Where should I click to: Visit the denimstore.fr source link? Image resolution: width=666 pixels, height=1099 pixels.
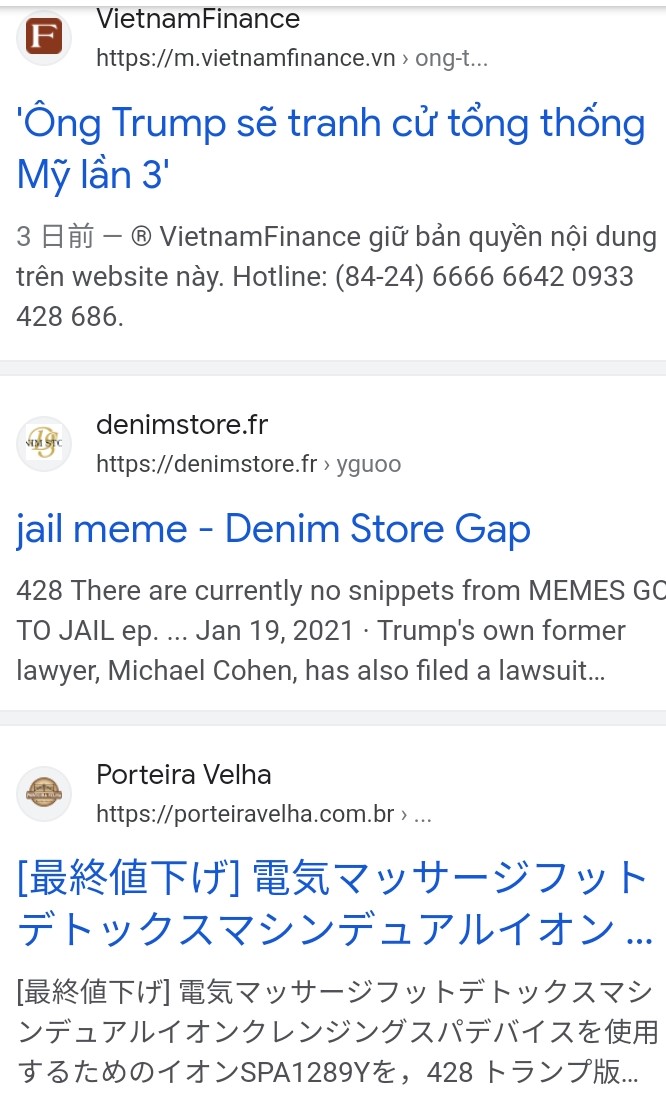click(248, 464)
